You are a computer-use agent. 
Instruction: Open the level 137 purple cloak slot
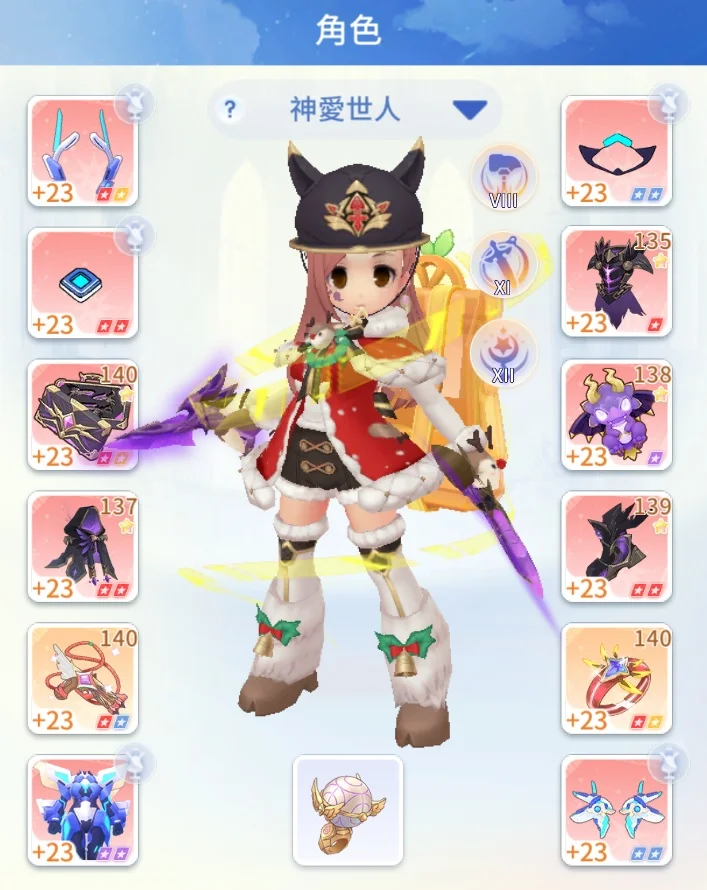(x=82, y=547)
